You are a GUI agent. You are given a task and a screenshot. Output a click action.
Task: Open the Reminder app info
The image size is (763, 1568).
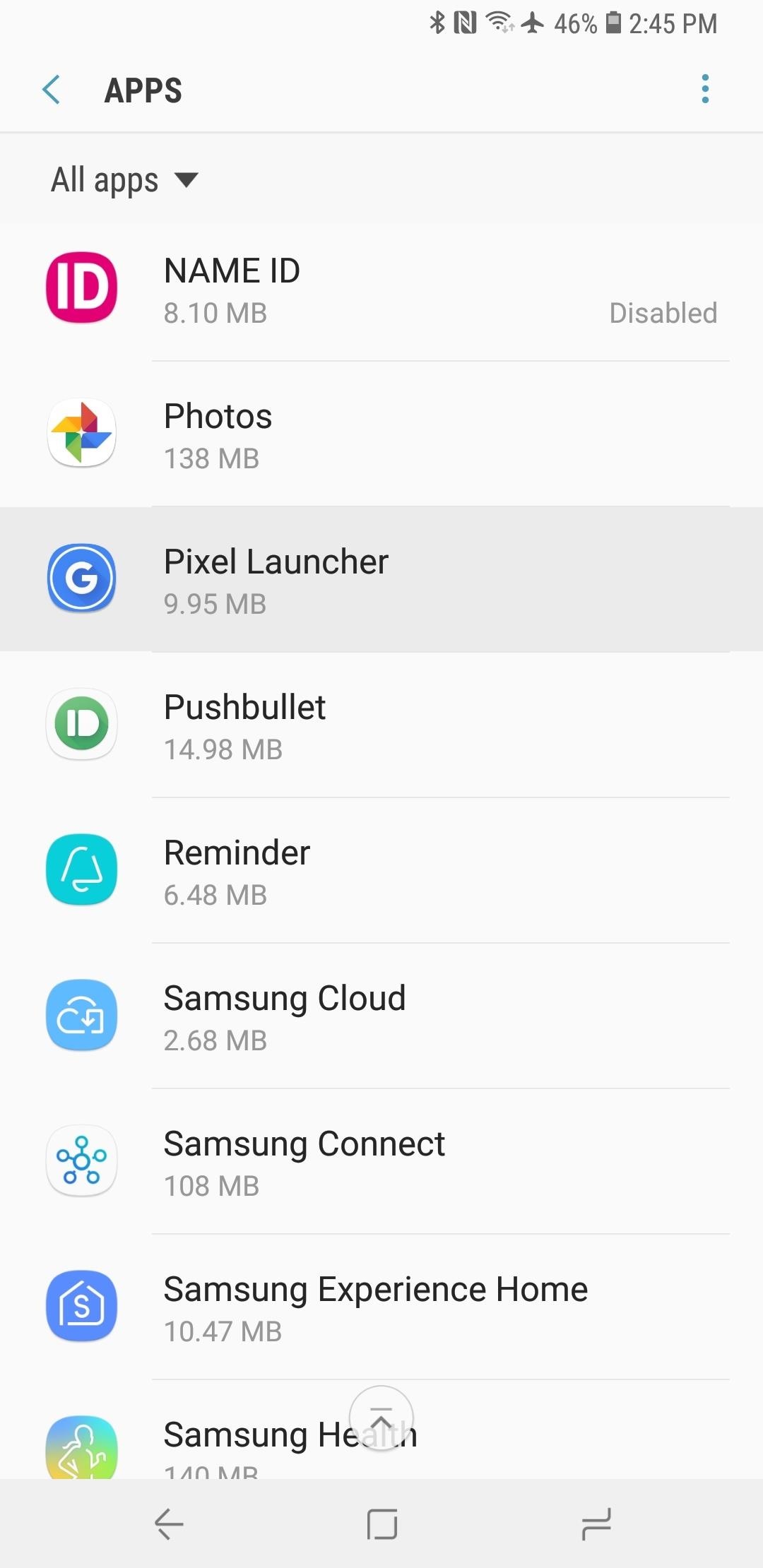381,871
